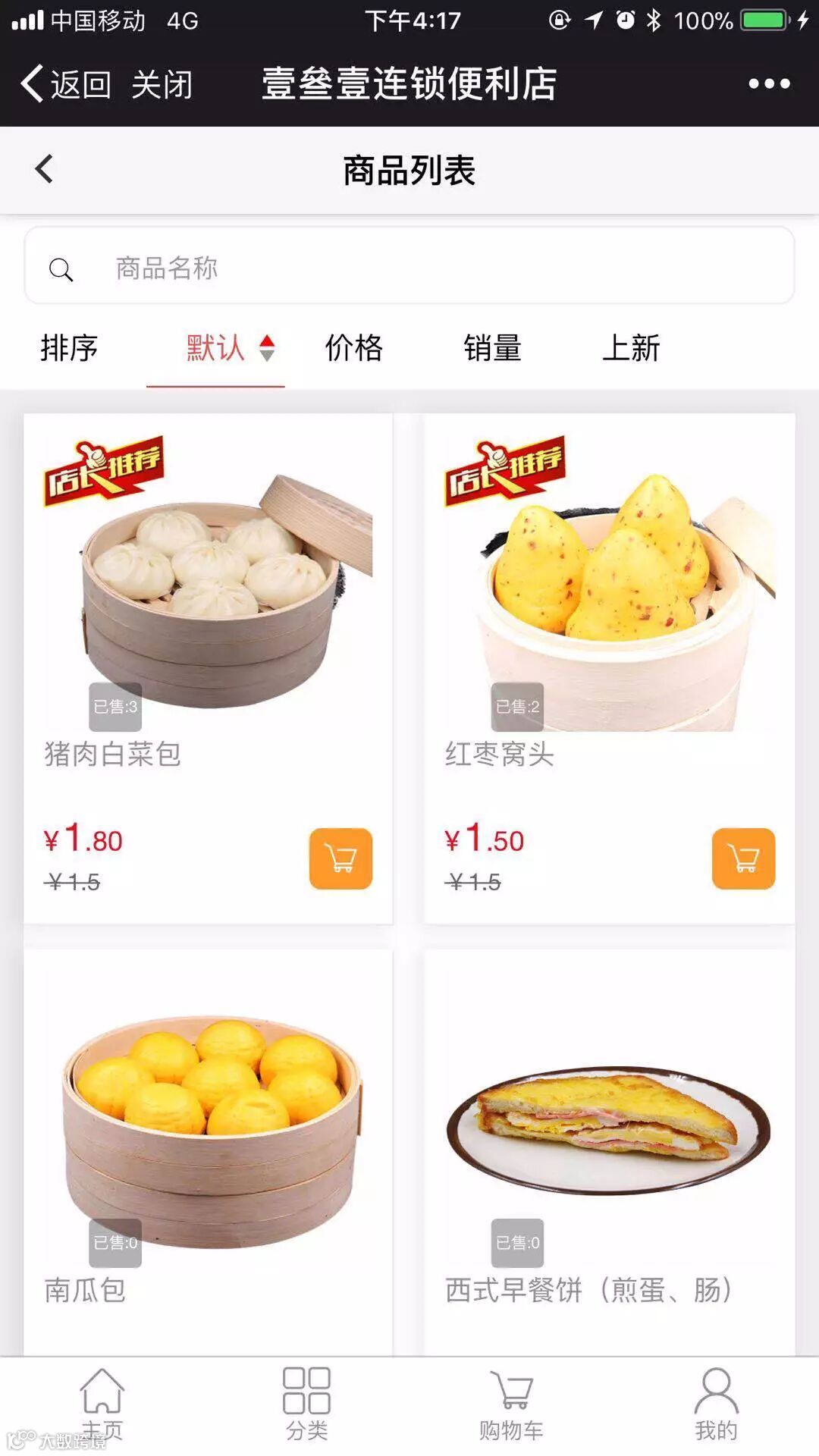This screenshot has width=819, height=1456.
Task: Add 猪肉白菜包 to the cart
Action: [340, 858]
